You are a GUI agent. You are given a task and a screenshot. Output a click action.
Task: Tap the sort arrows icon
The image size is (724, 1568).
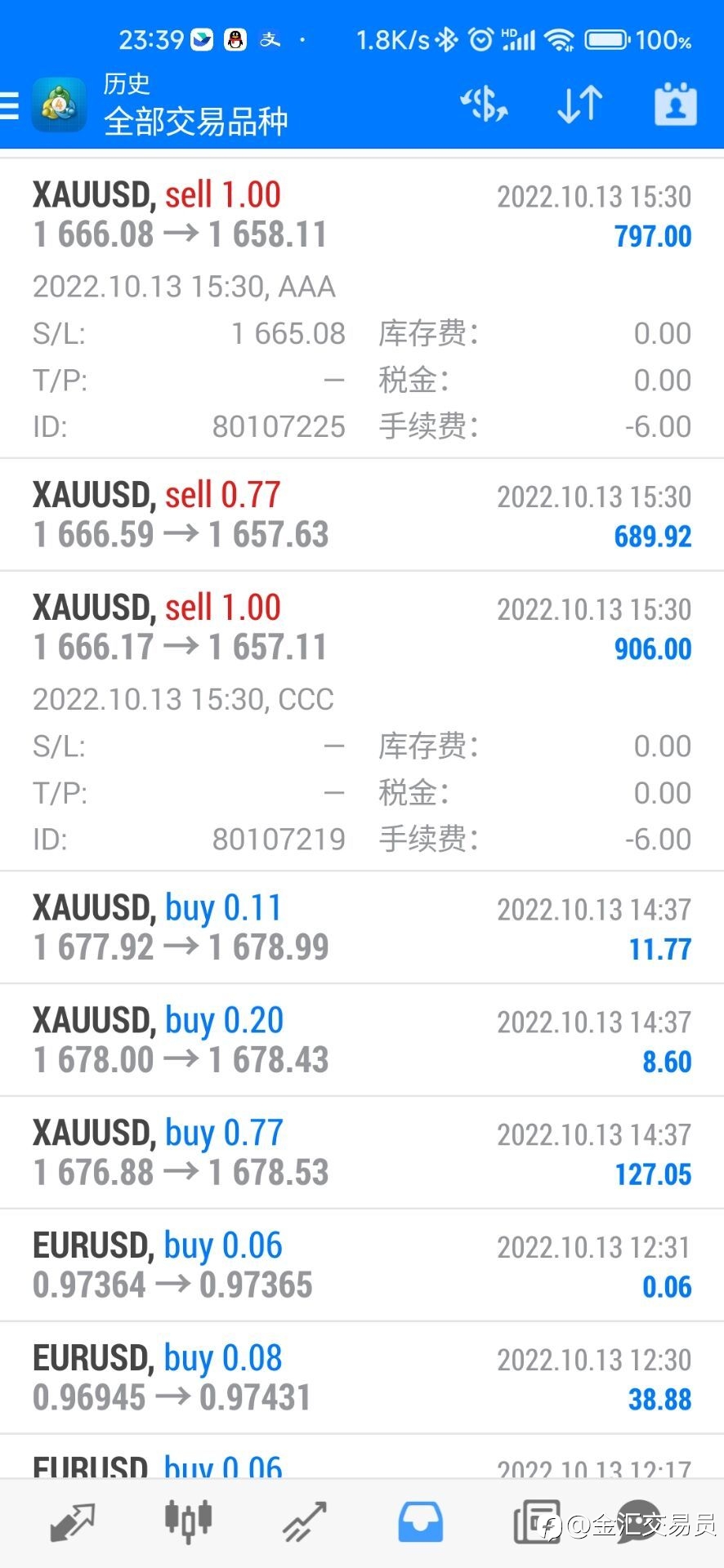[x=579, y=105]
